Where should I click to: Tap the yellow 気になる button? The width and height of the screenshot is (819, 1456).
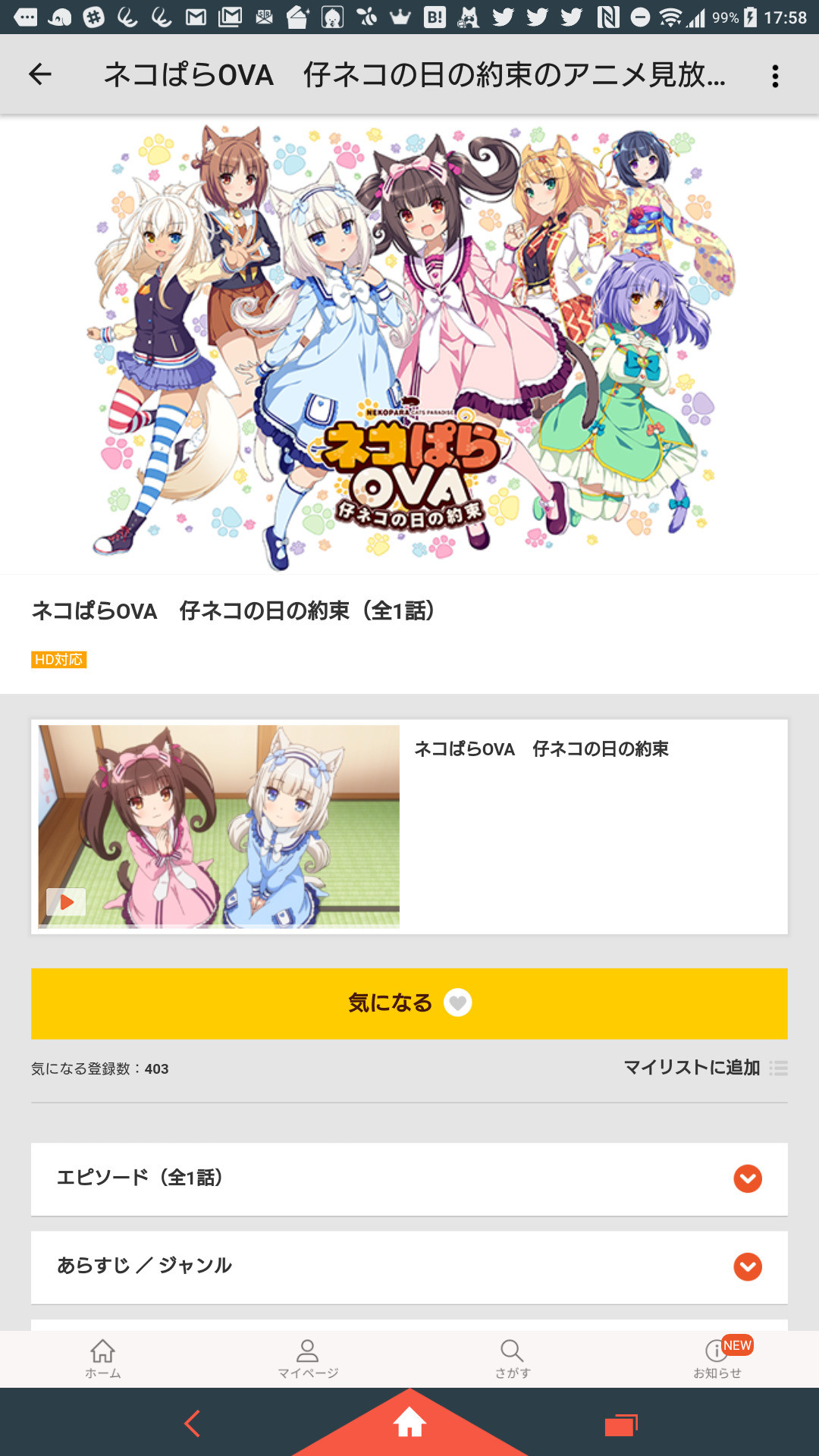409,1003
